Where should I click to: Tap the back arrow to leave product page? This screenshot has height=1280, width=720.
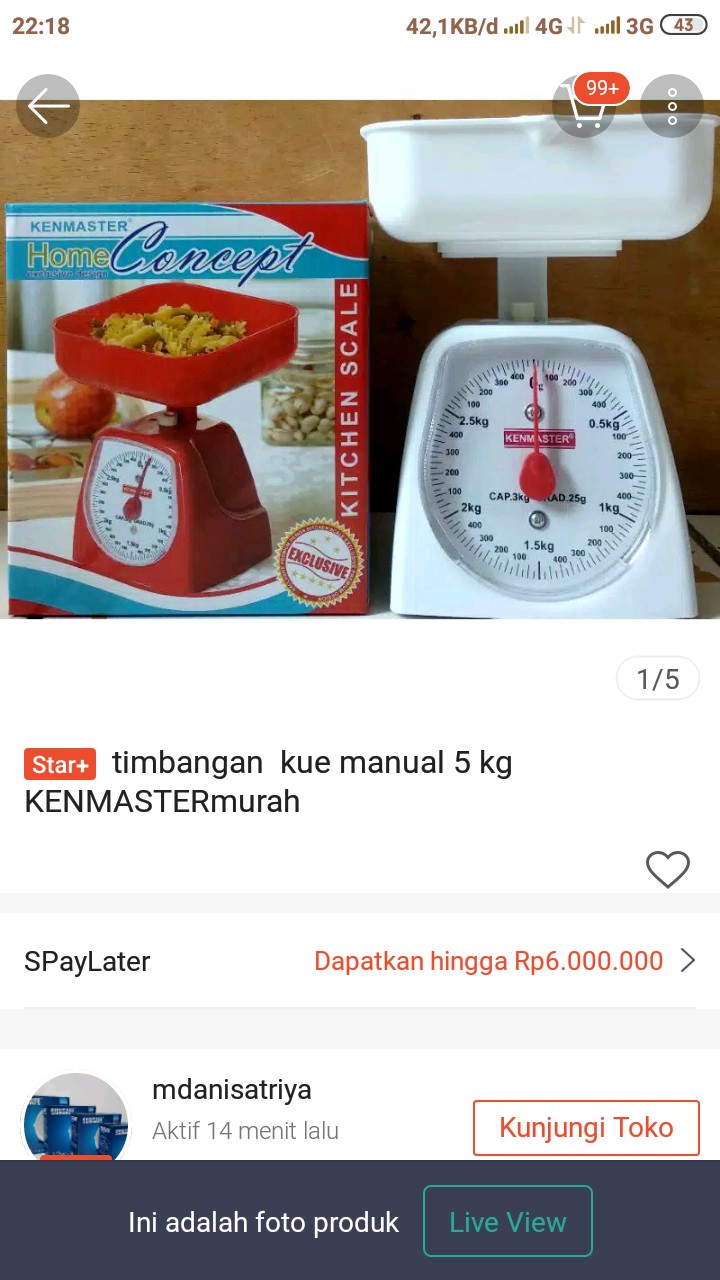[48, 105]
